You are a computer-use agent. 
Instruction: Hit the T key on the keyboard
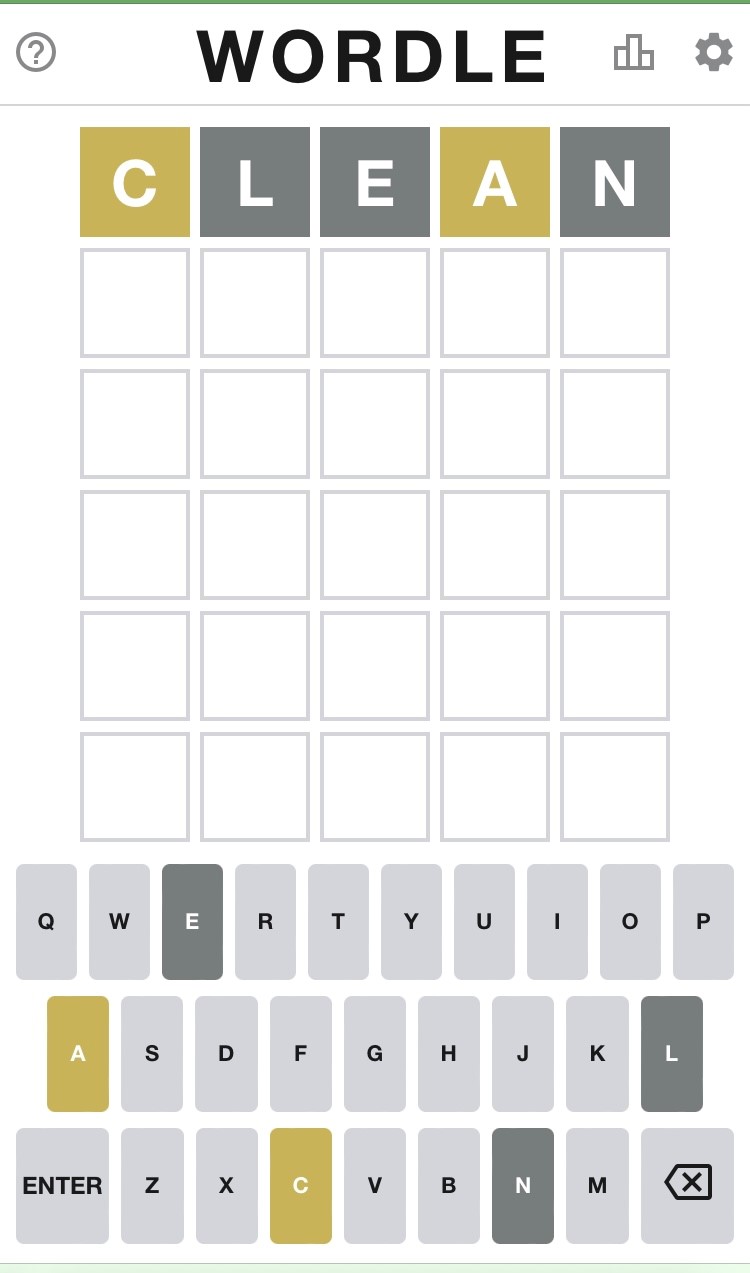click(x=338, y=922)
